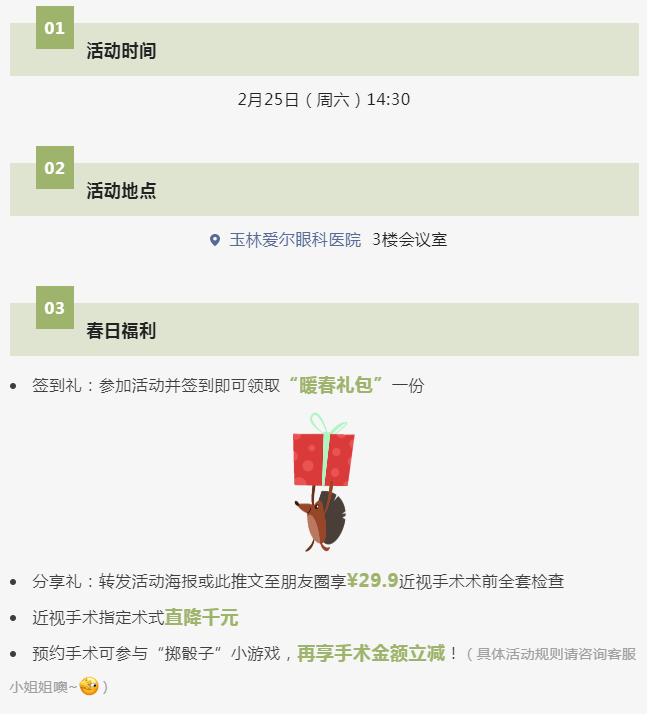Open the 玉林爱尔眼科医院 location link
Viewport: 647px width, 714px height.
click(294, 240)
